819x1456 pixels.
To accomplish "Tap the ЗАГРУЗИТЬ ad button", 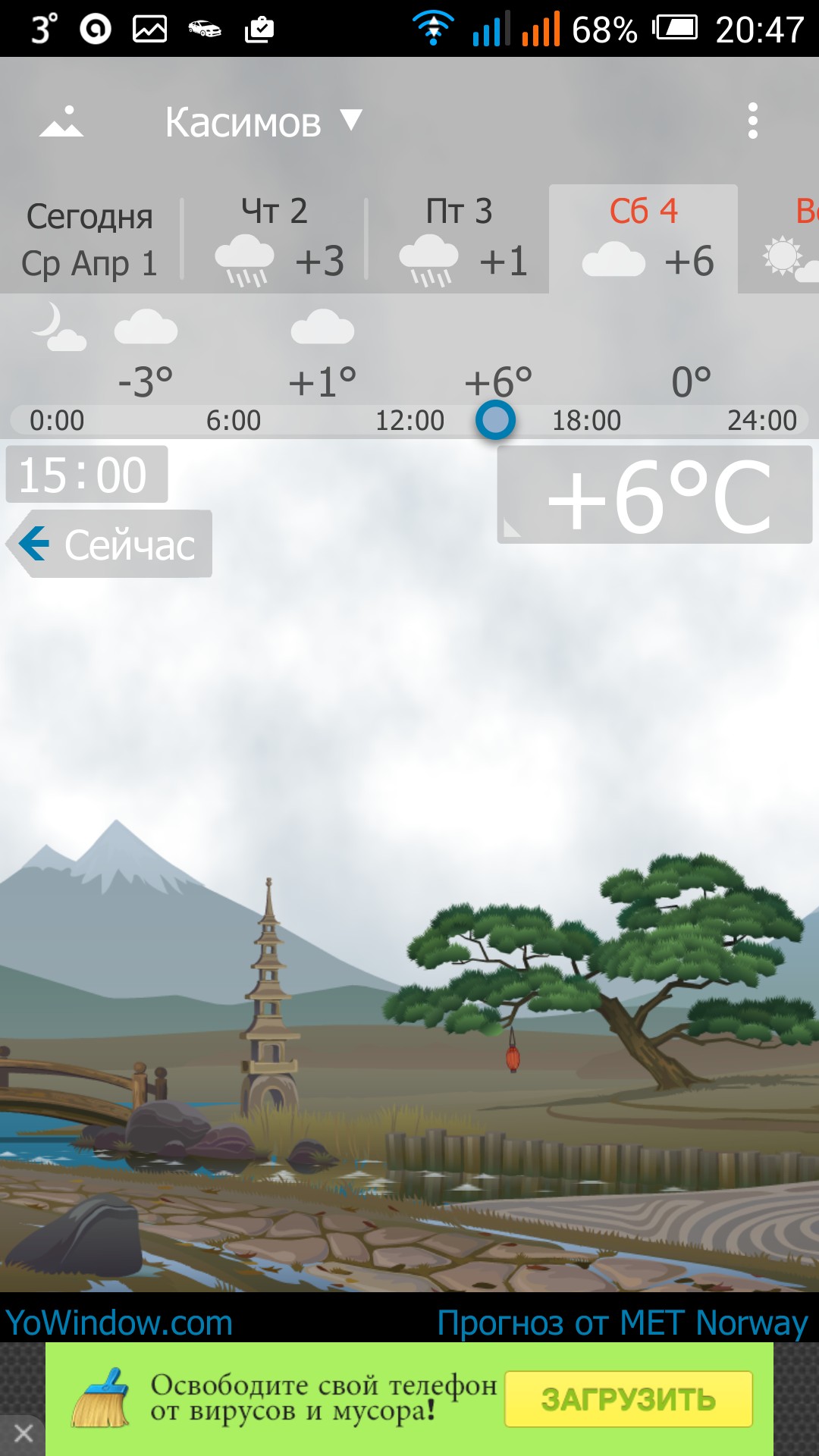I will 628,1399.
